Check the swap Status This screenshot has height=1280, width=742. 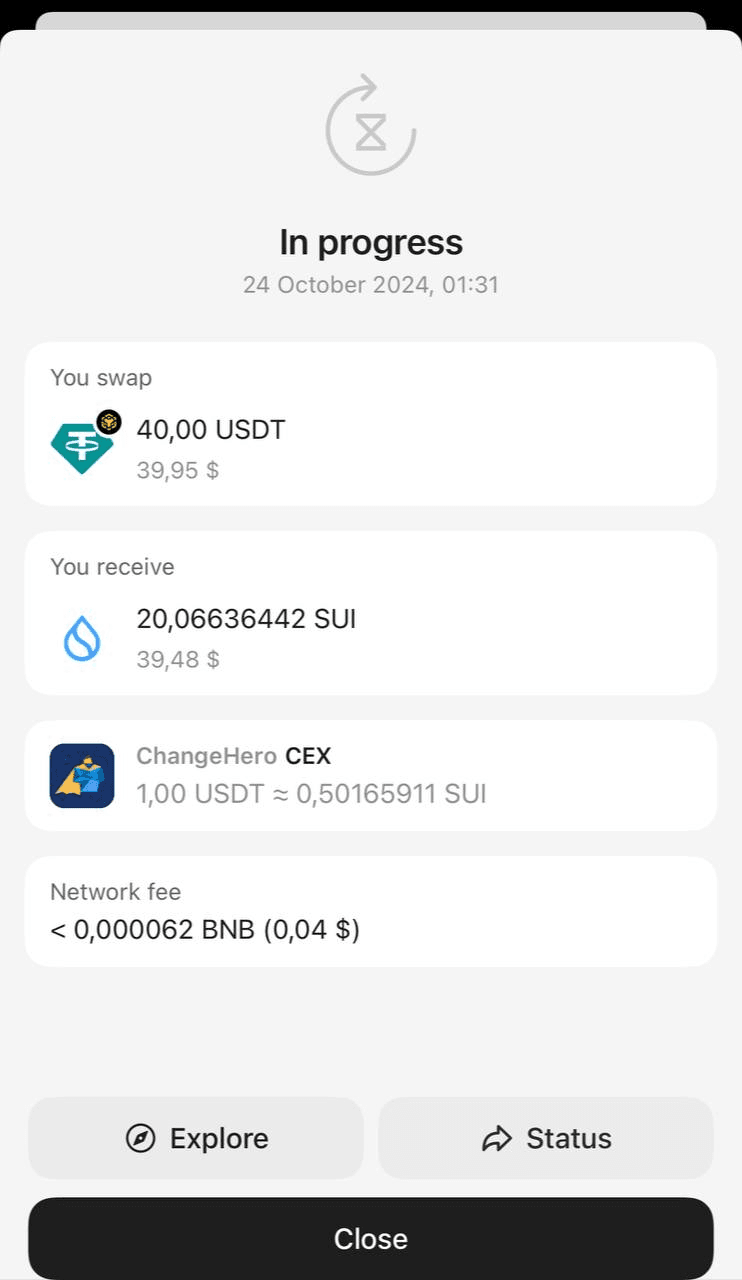(546, 1138)
